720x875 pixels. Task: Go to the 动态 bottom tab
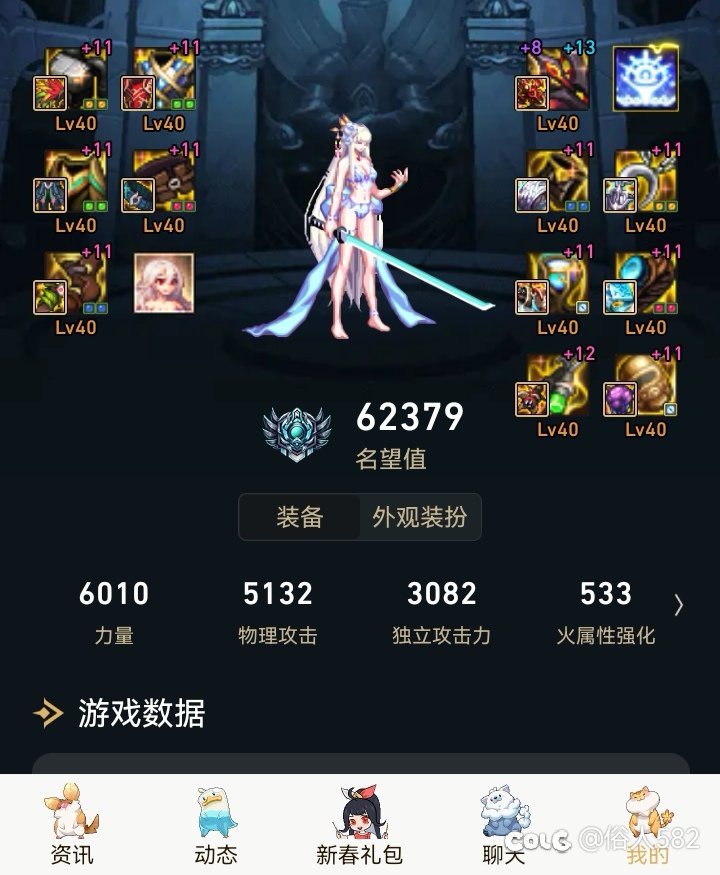pos(216,826)
